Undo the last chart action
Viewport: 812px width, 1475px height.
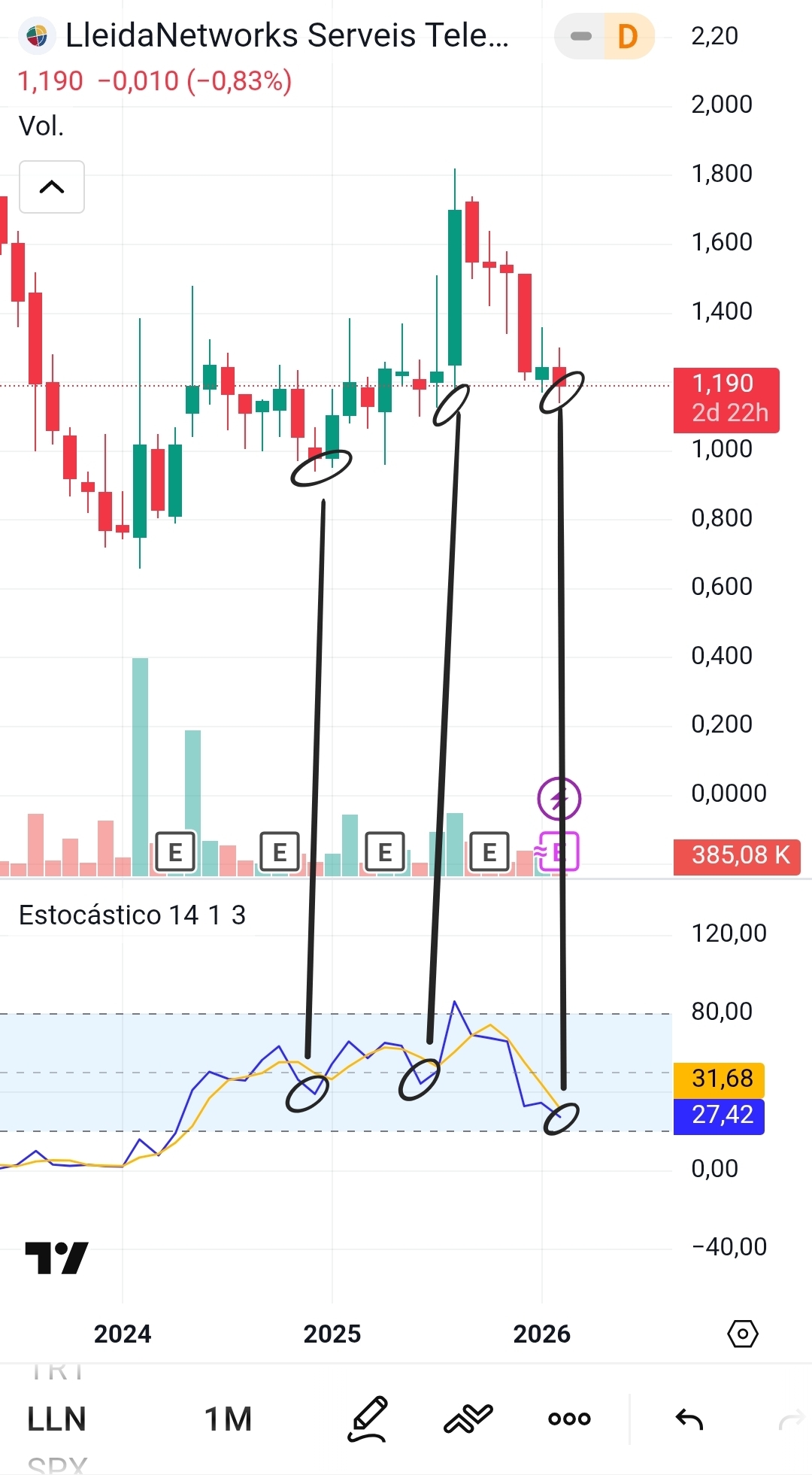[689, 1419]
